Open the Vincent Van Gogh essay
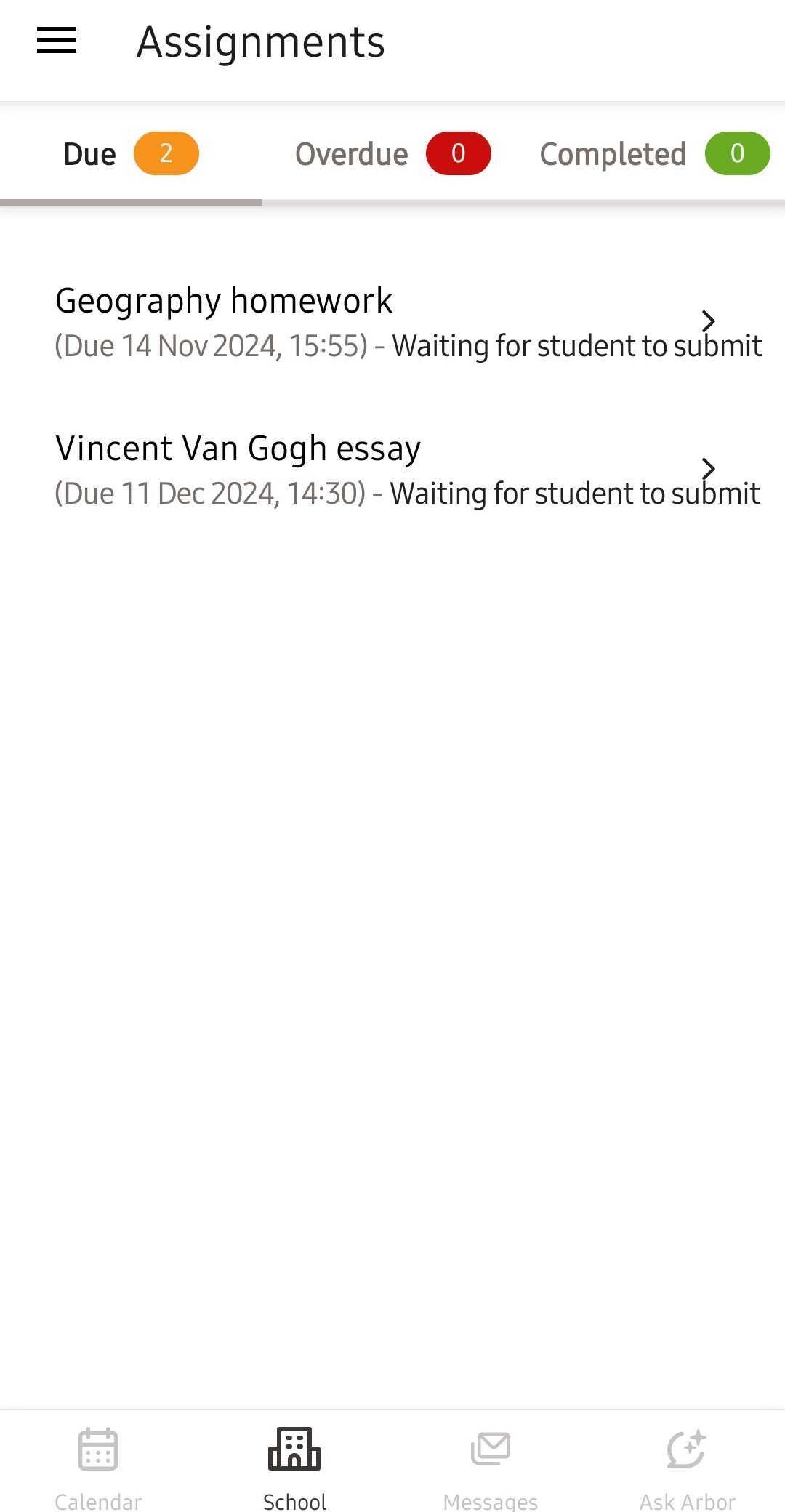The height and width of the screenshot is (1512, 785). tap(392, 470)
